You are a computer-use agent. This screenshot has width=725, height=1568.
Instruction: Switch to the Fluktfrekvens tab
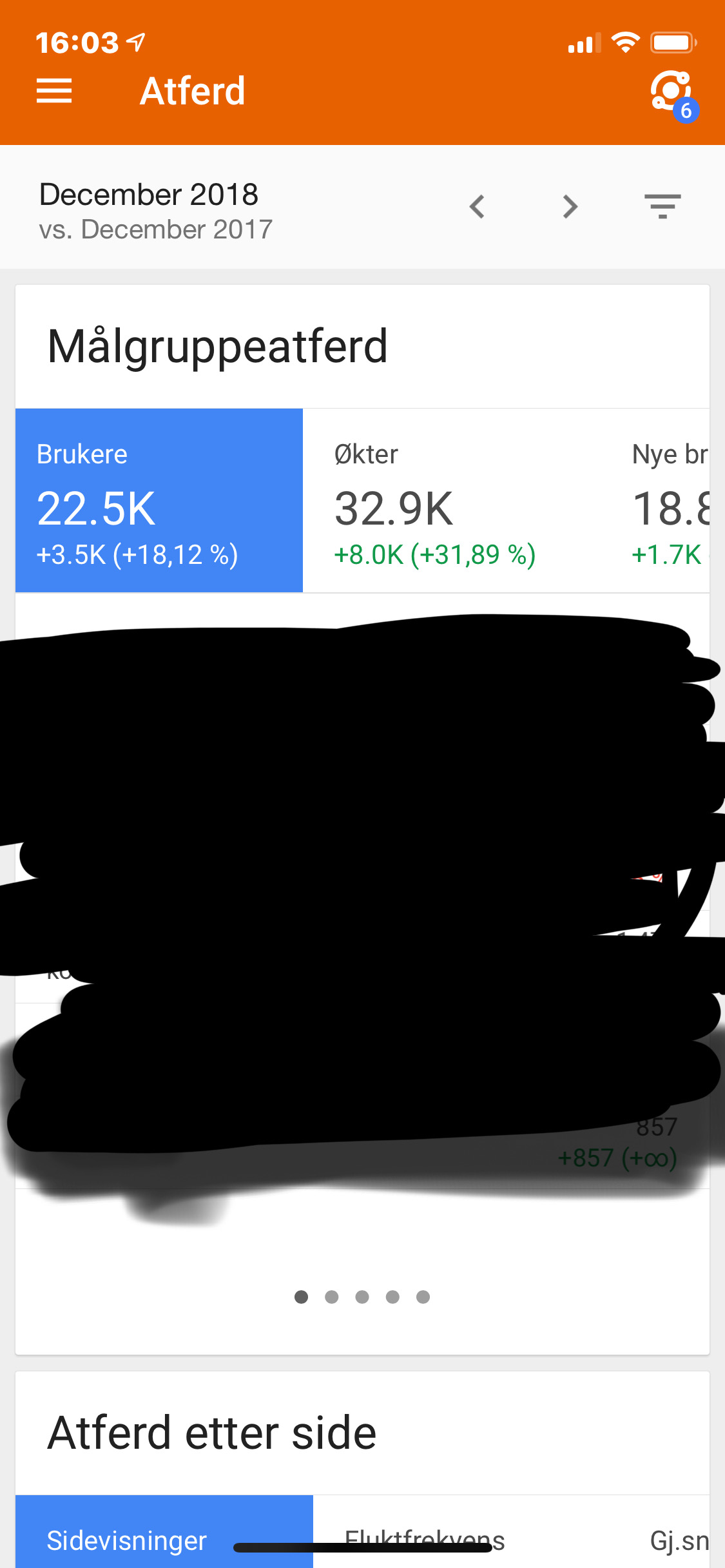click(425, 1540)
